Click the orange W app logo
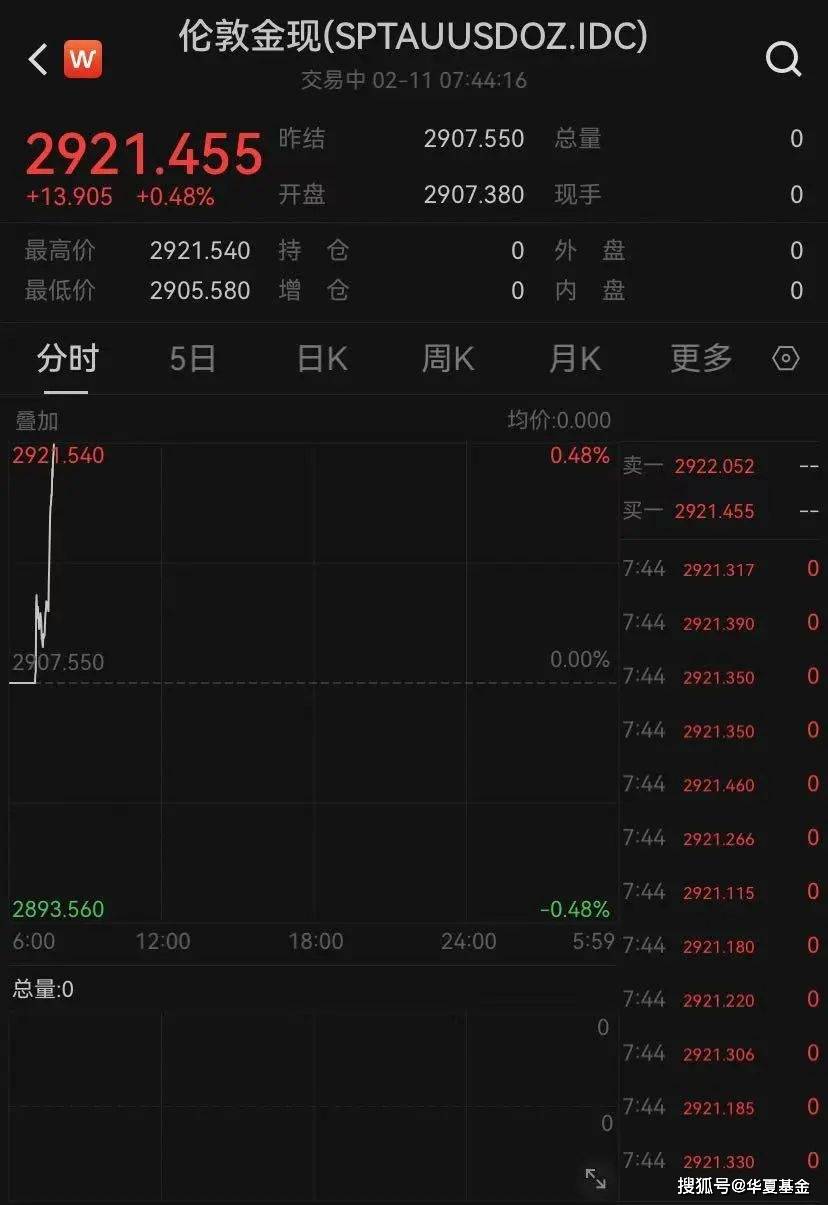This screenshot has width=828, height=1205. tap(84, 58)
